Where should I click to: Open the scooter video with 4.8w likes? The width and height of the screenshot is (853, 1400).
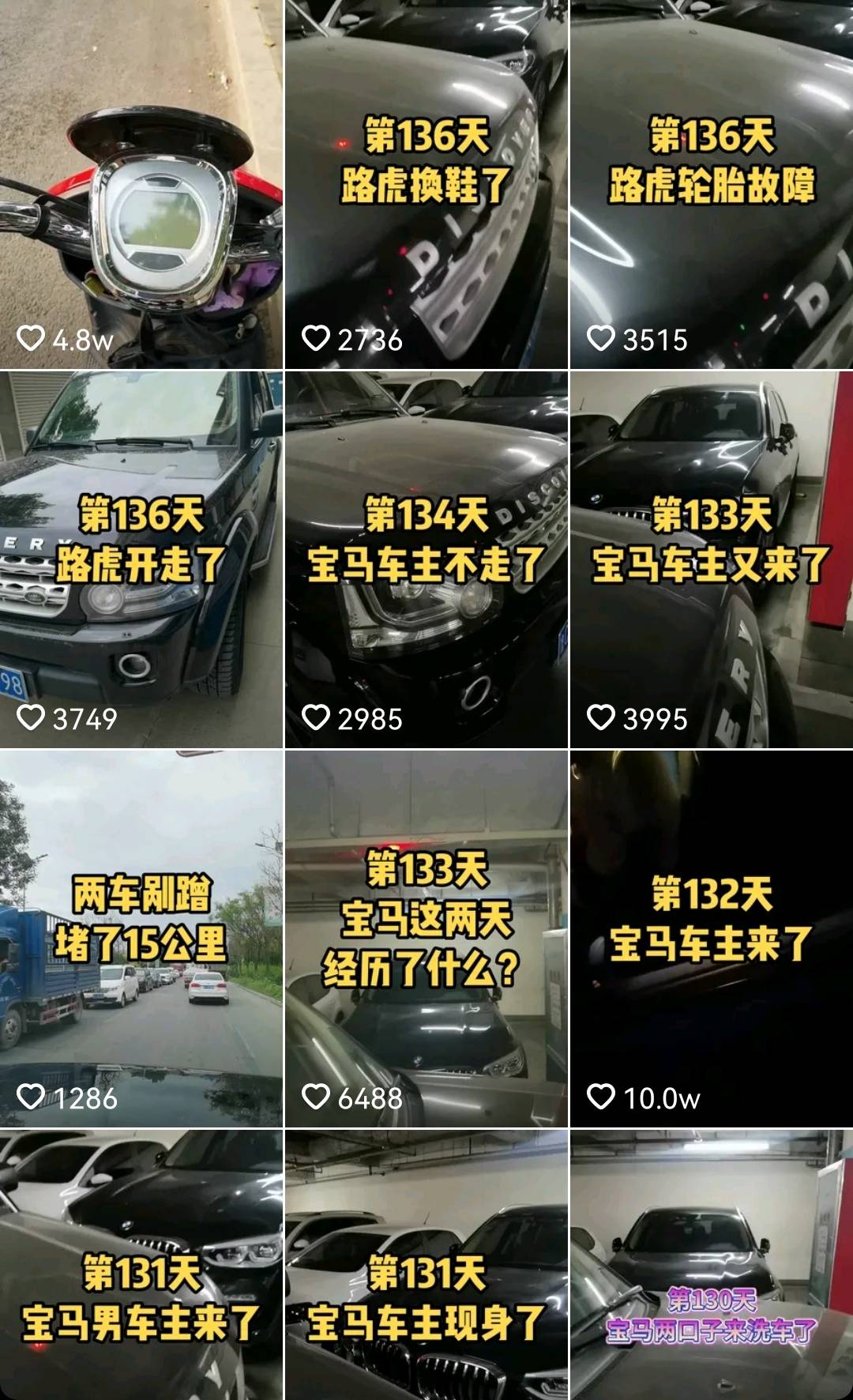click(x=141, y=184)
